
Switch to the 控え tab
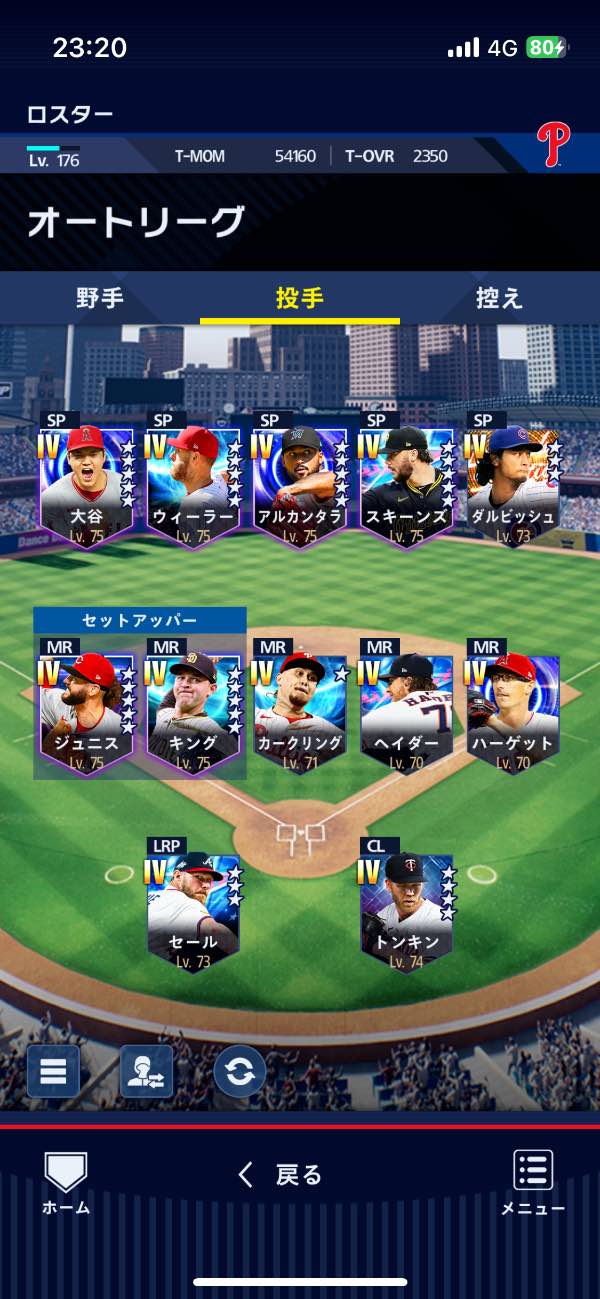(x=499, y=298)
